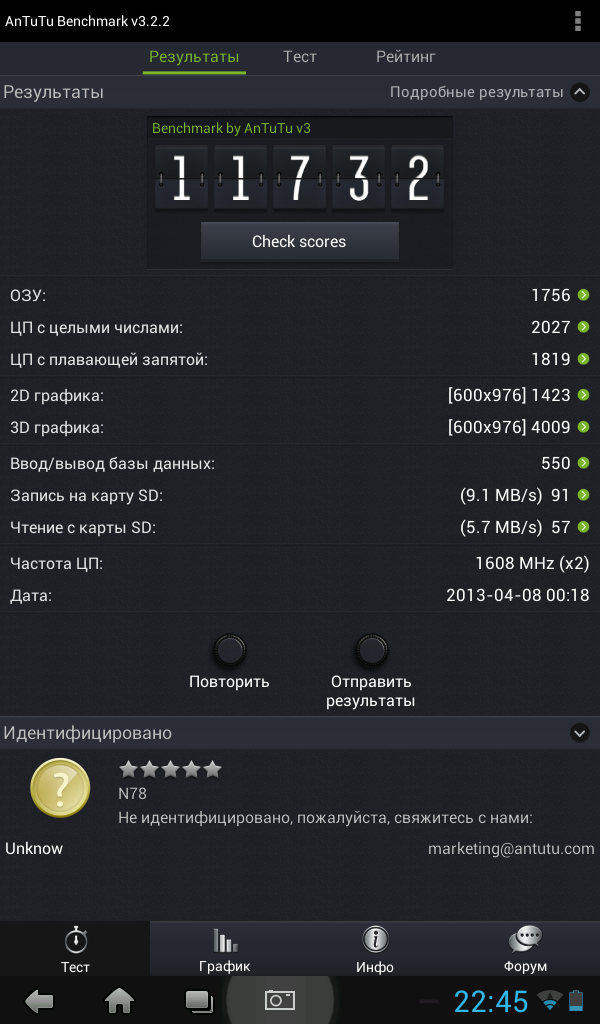Viewport: 600px width, 1024px height.
Task: Go to the home screen
Action: [120, 1000]
